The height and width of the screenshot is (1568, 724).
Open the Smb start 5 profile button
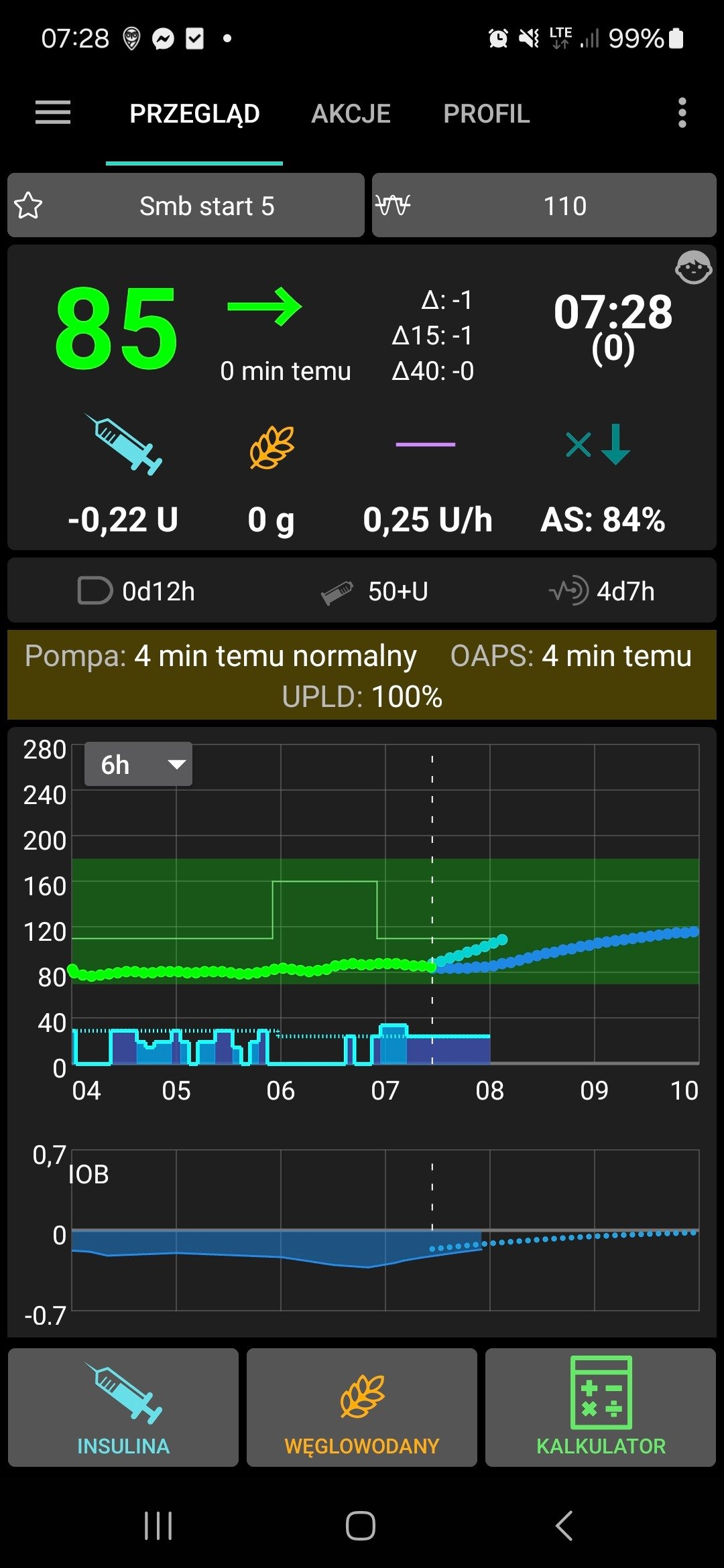tap(186, 205)
